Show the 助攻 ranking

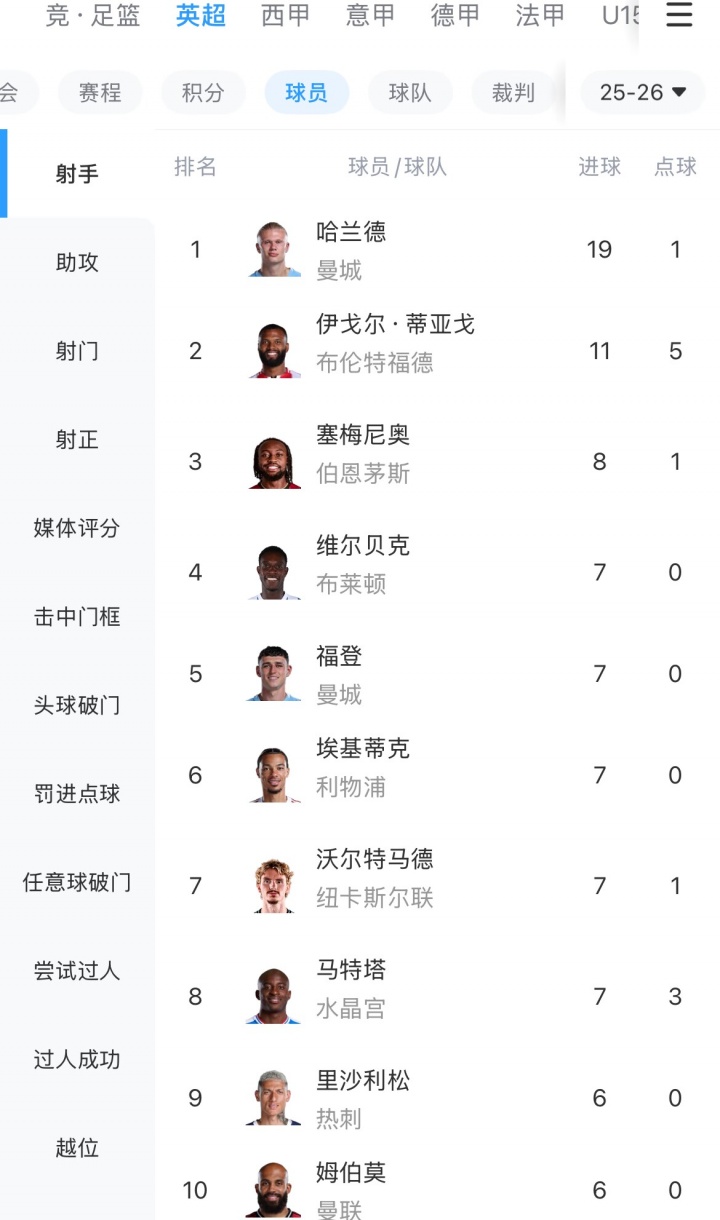(x=77, y=263)
